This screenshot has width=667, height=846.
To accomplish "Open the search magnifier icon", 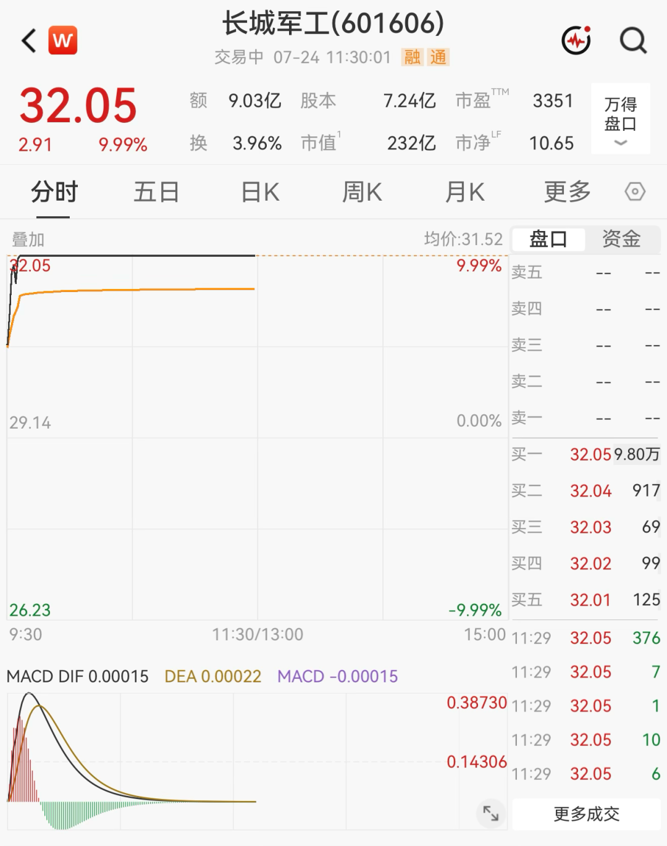I will [632, 40].
